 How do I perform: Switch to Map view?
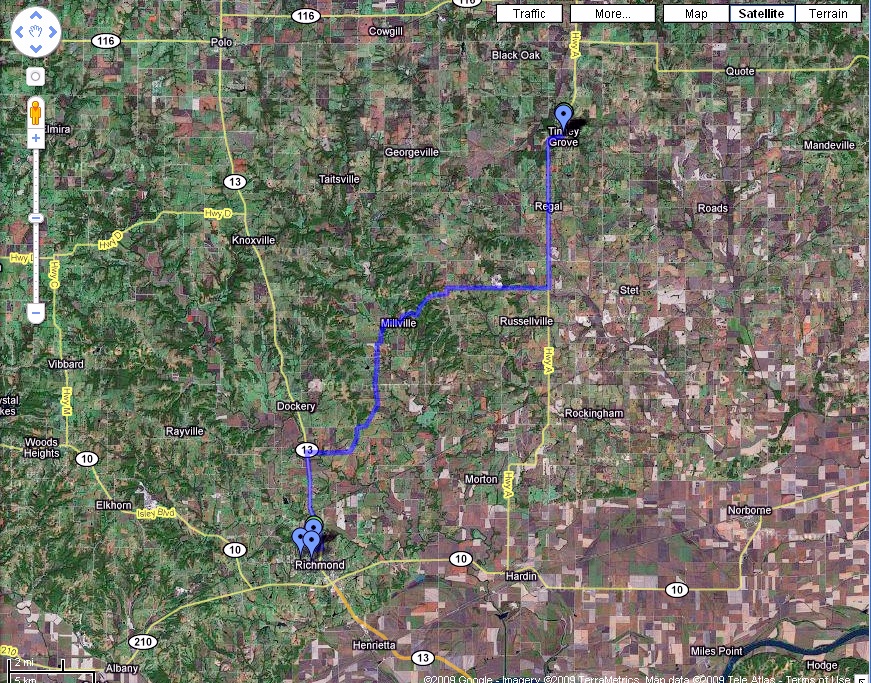coord(696,14)
